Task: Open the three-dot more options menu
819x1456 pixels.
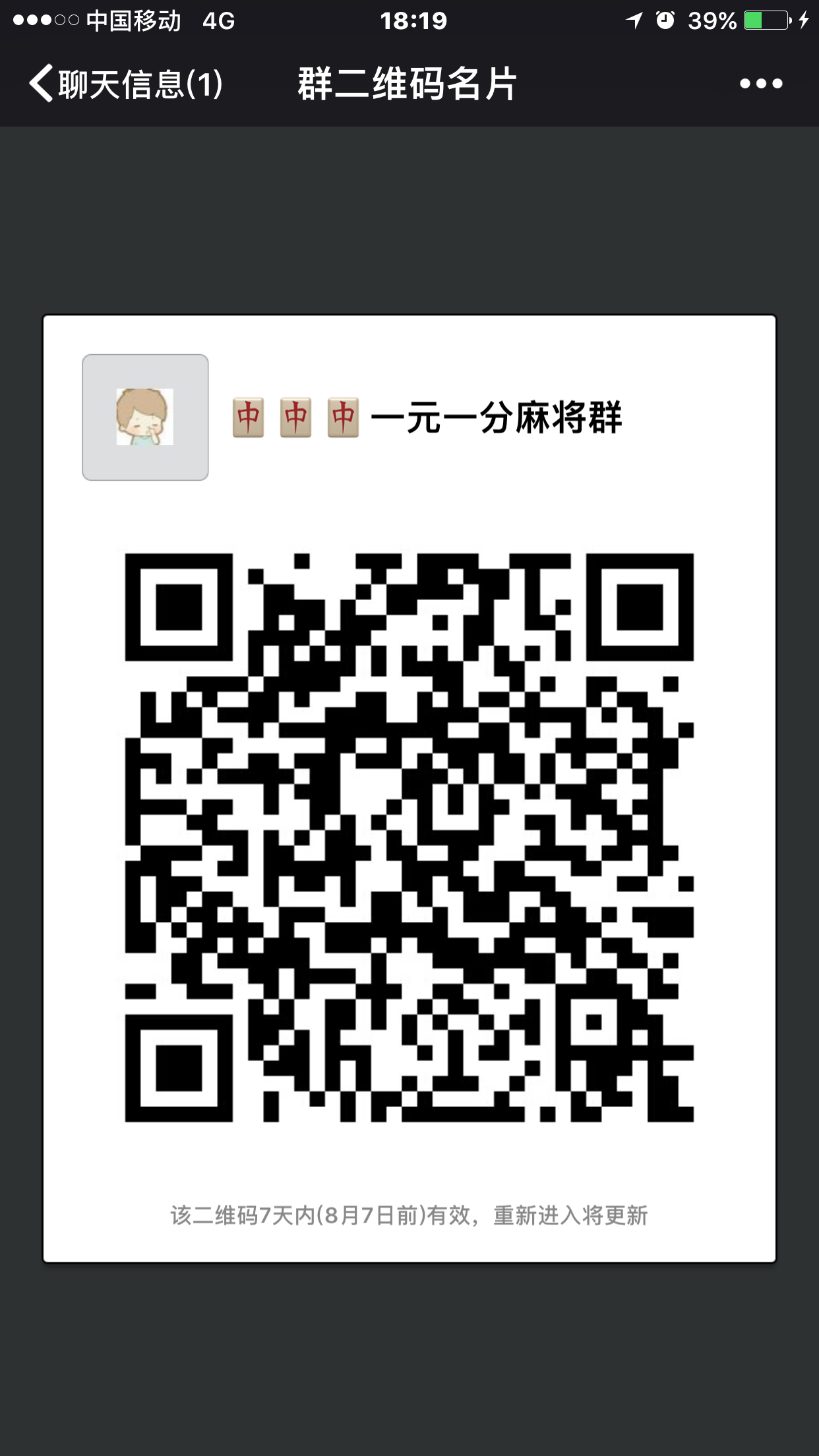Action: 760,84
